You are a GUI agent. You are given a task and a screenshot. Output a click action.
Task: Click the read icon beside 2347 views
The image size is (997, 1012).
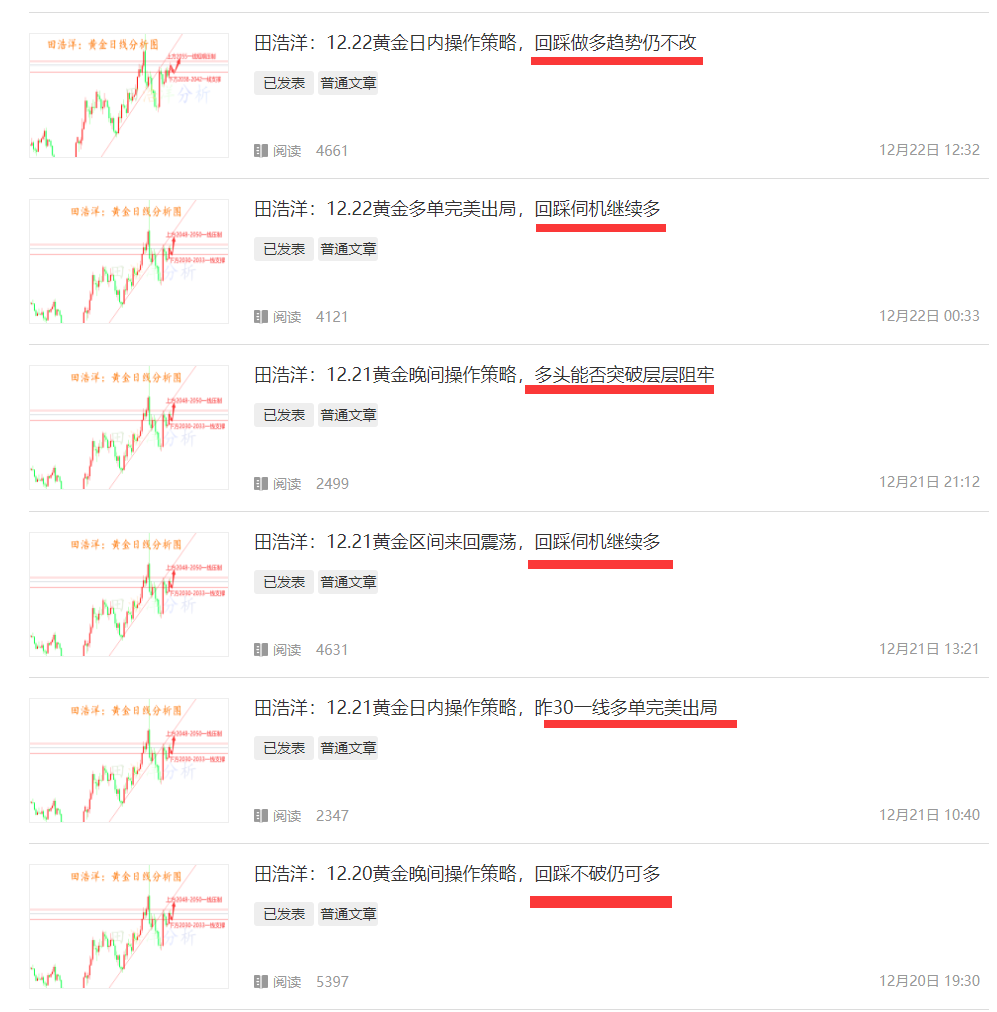[259, 815]
